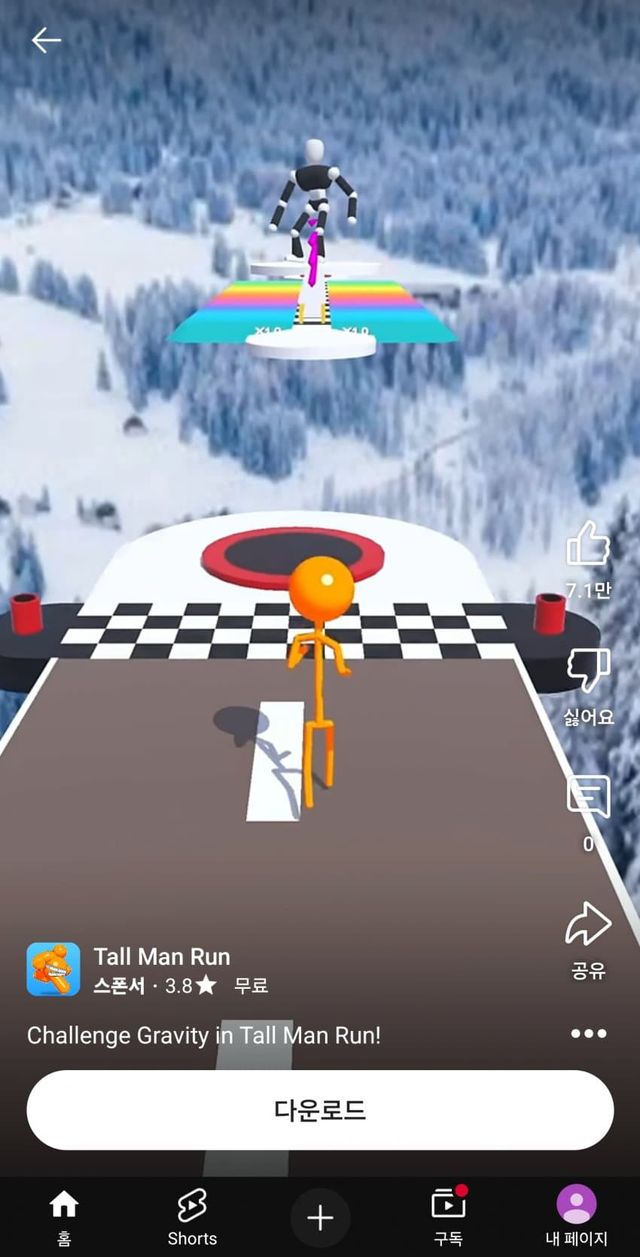Viewport: 640px width, 1257px height.
Task: Create new content with plus button
Action: [320, 1217]
